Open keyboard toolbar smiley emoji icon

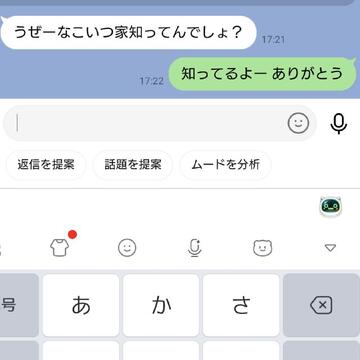(127, 248)
